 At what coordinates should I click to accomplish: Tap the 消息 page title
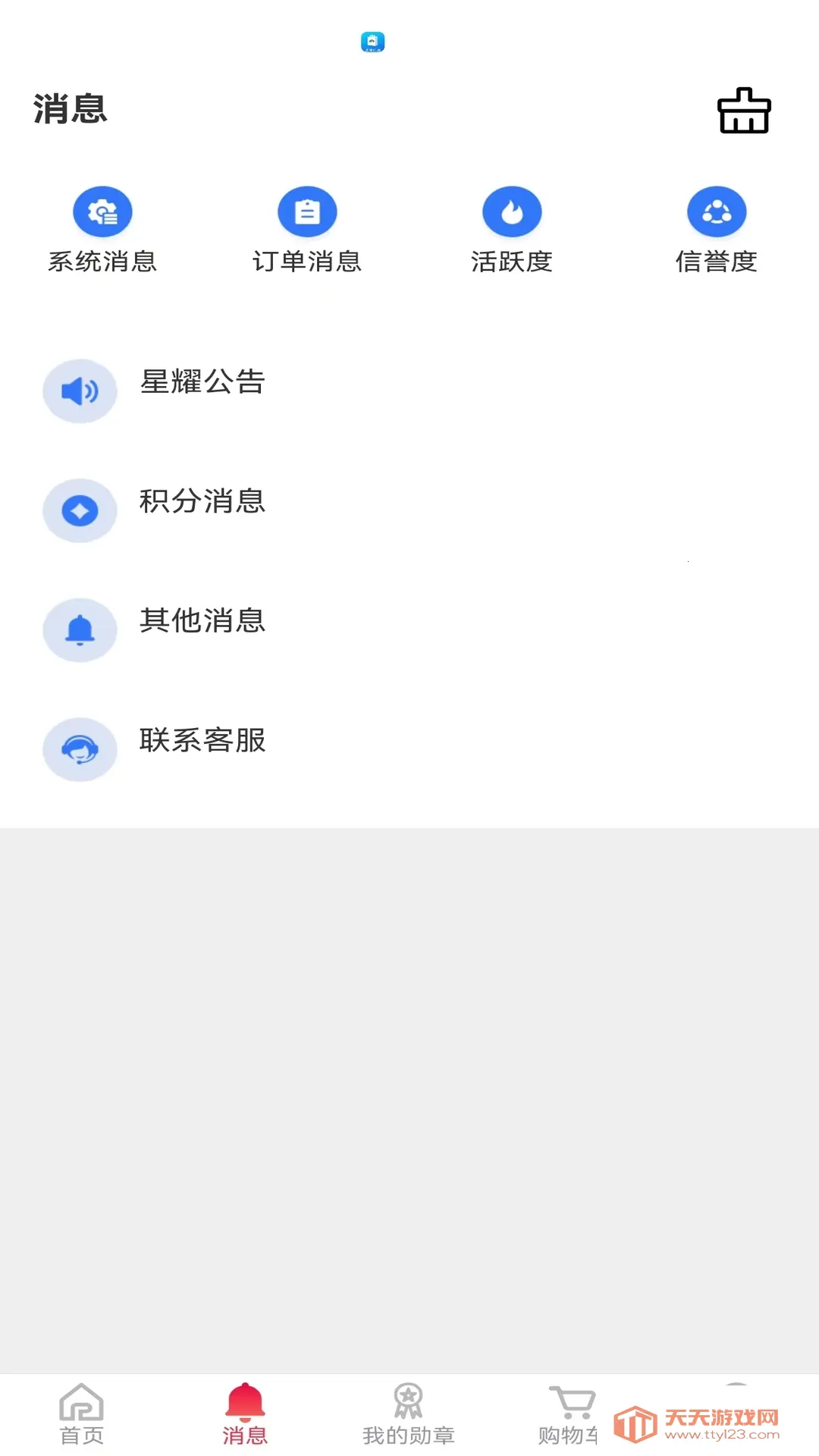(x=69, y=109)
